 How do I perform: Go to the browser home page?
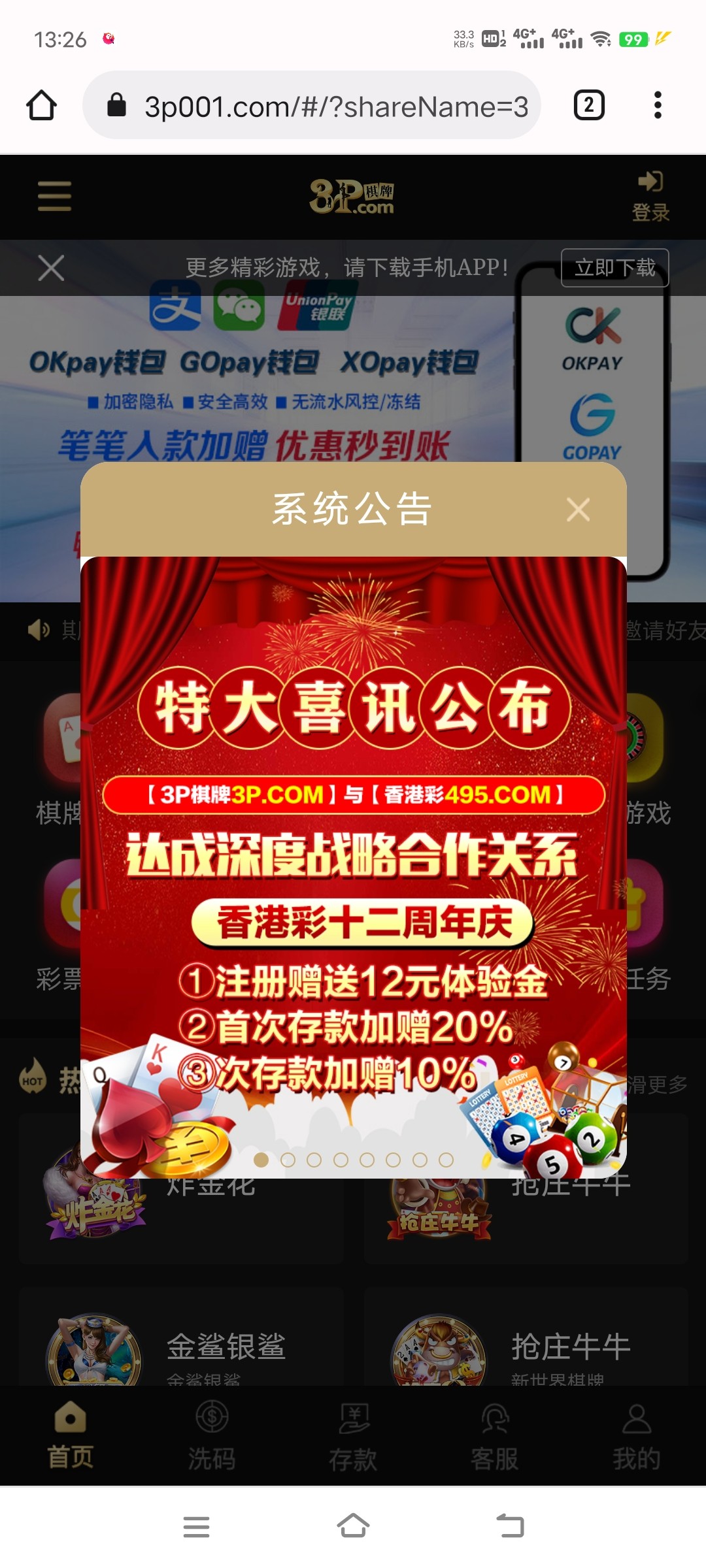41,105
